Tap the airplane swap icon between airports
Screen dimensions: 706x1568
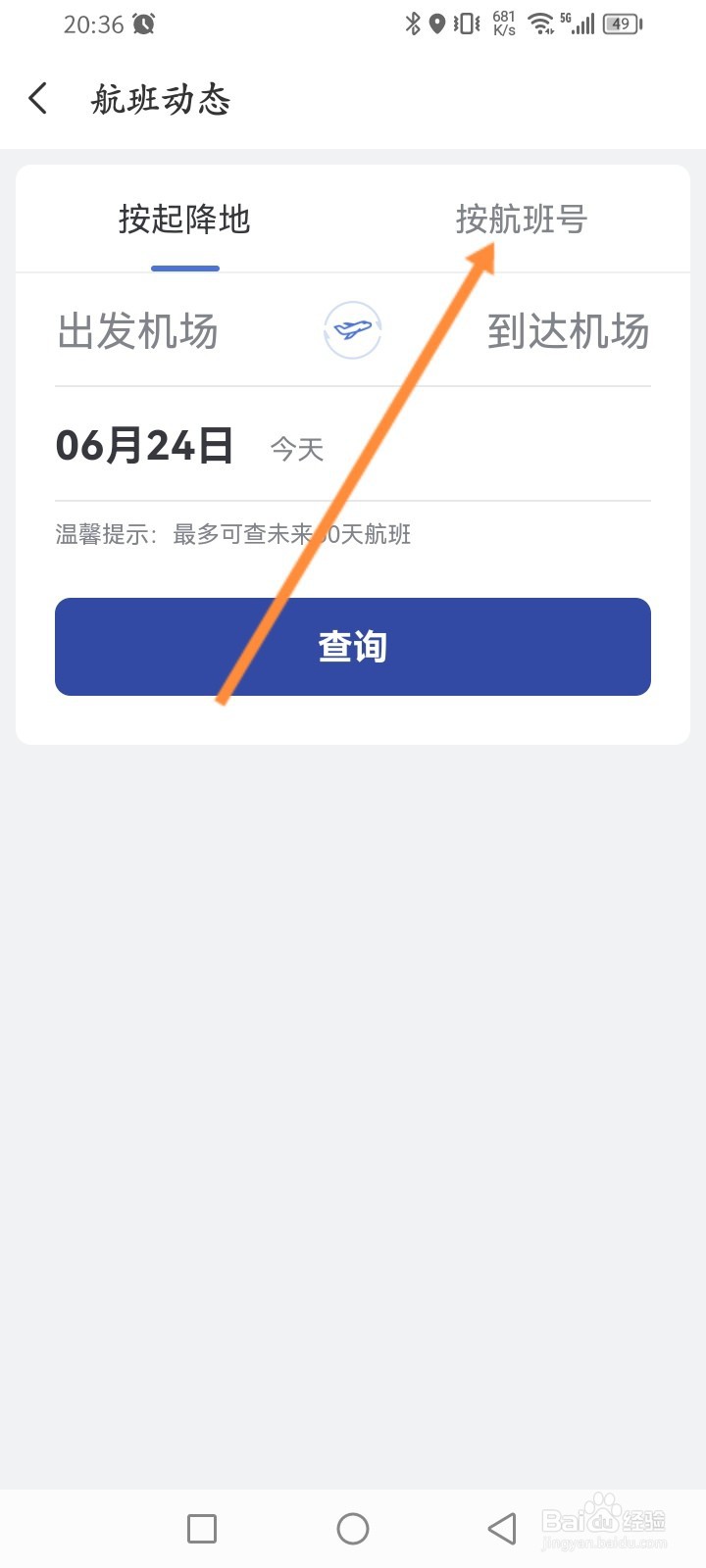[x=353, y=331]
